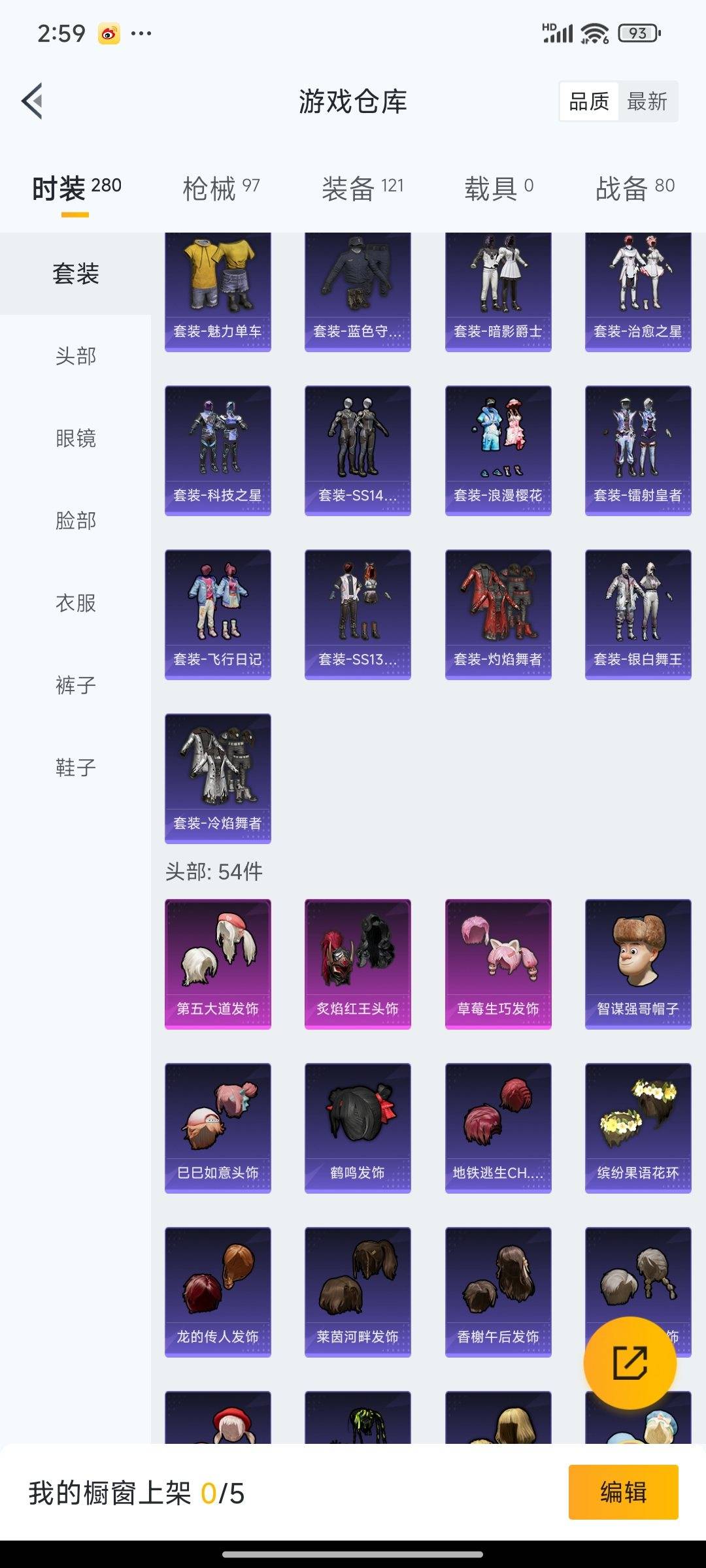Go back using the top-left arrow
Image resolution: width=706 pixels, height=1568 pixels.
tap(33, 101)
